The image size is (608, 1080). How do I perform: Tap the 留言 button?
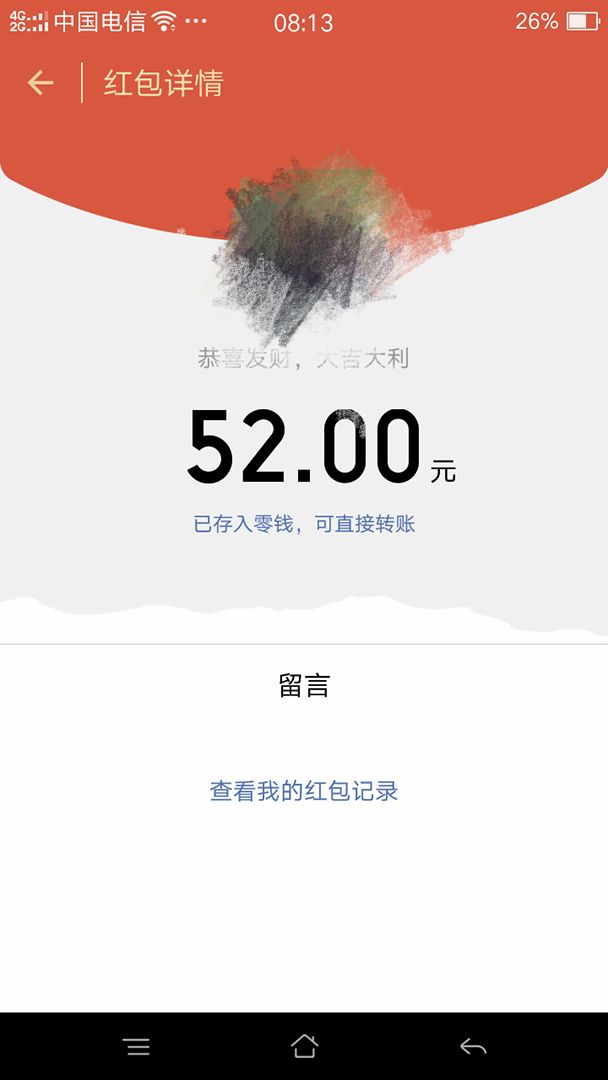[304, 685]
